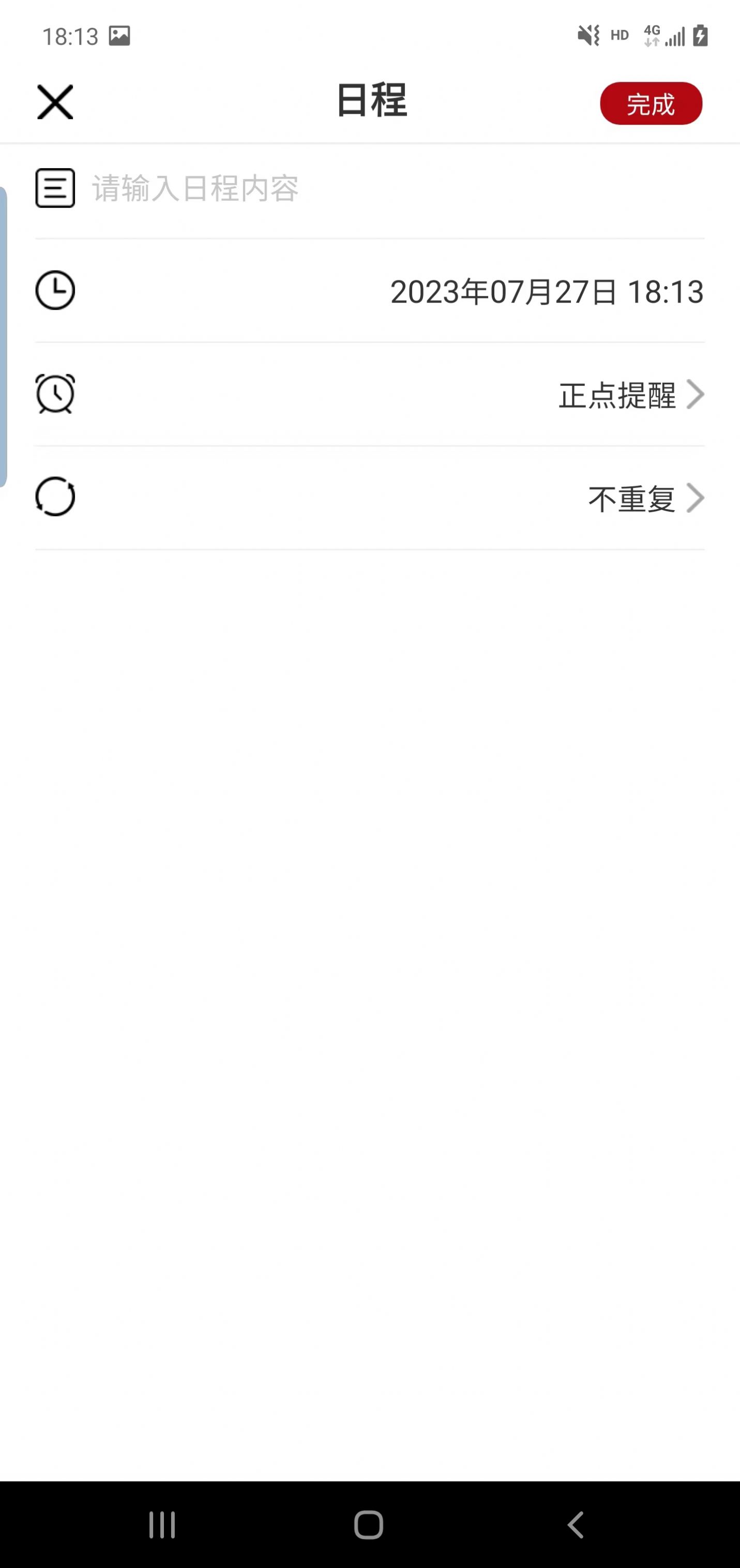Click the X to close the schedule editor
Viewport: 740px width, 1568px height.
pos(55,102)
